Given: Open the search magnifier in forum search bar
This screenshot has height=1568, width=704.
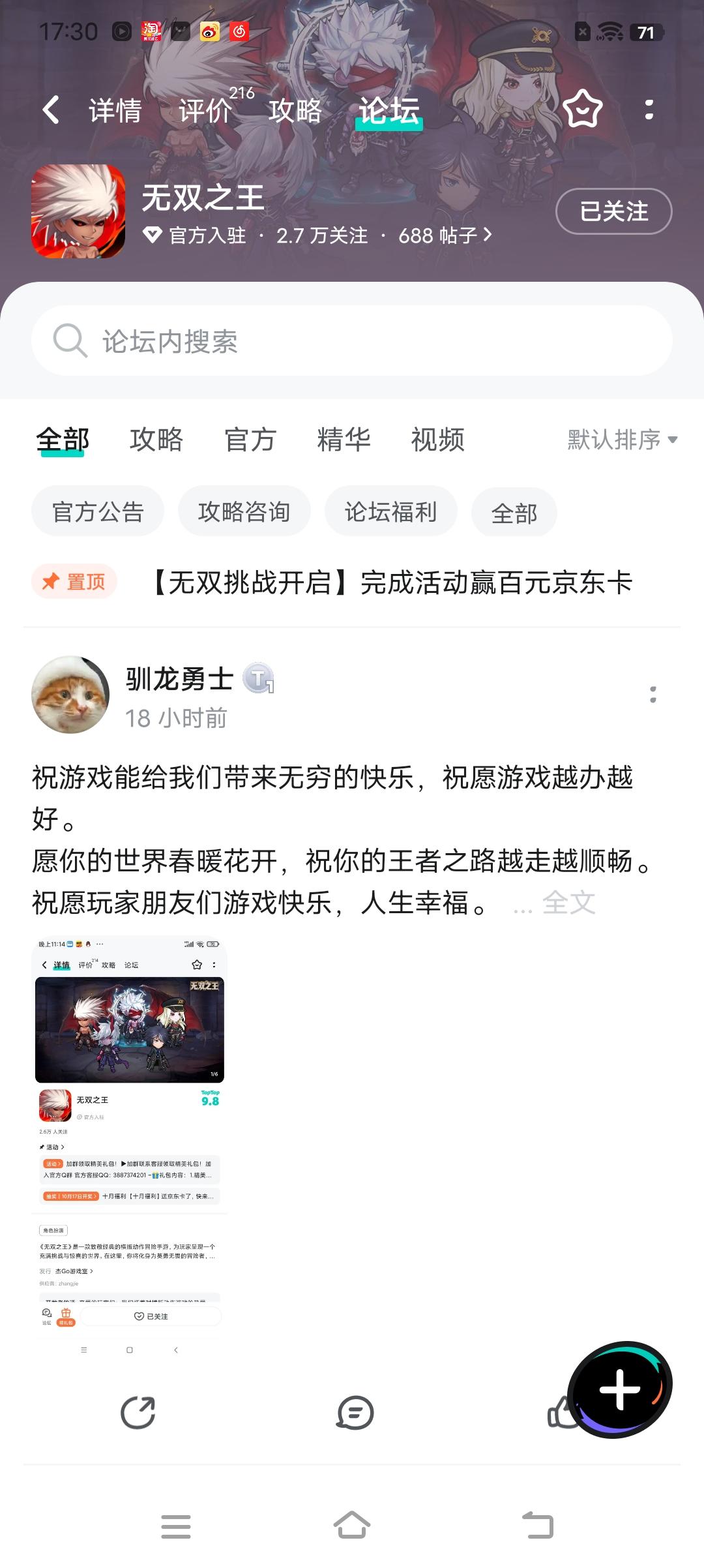Looking at the screenshot, I should [72, 340].
